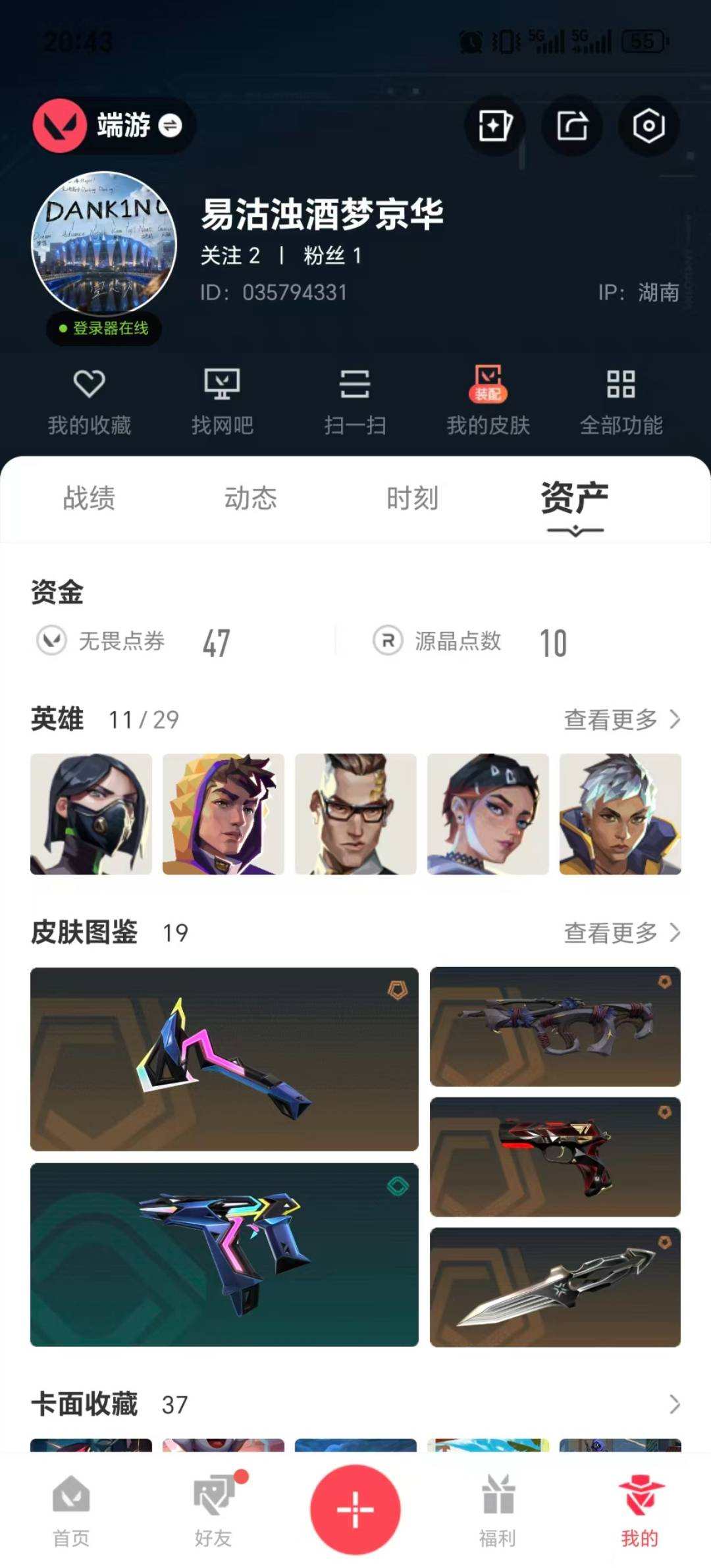Select the camera capture icon at top right
711x1568 pixels.
point(648,126)
